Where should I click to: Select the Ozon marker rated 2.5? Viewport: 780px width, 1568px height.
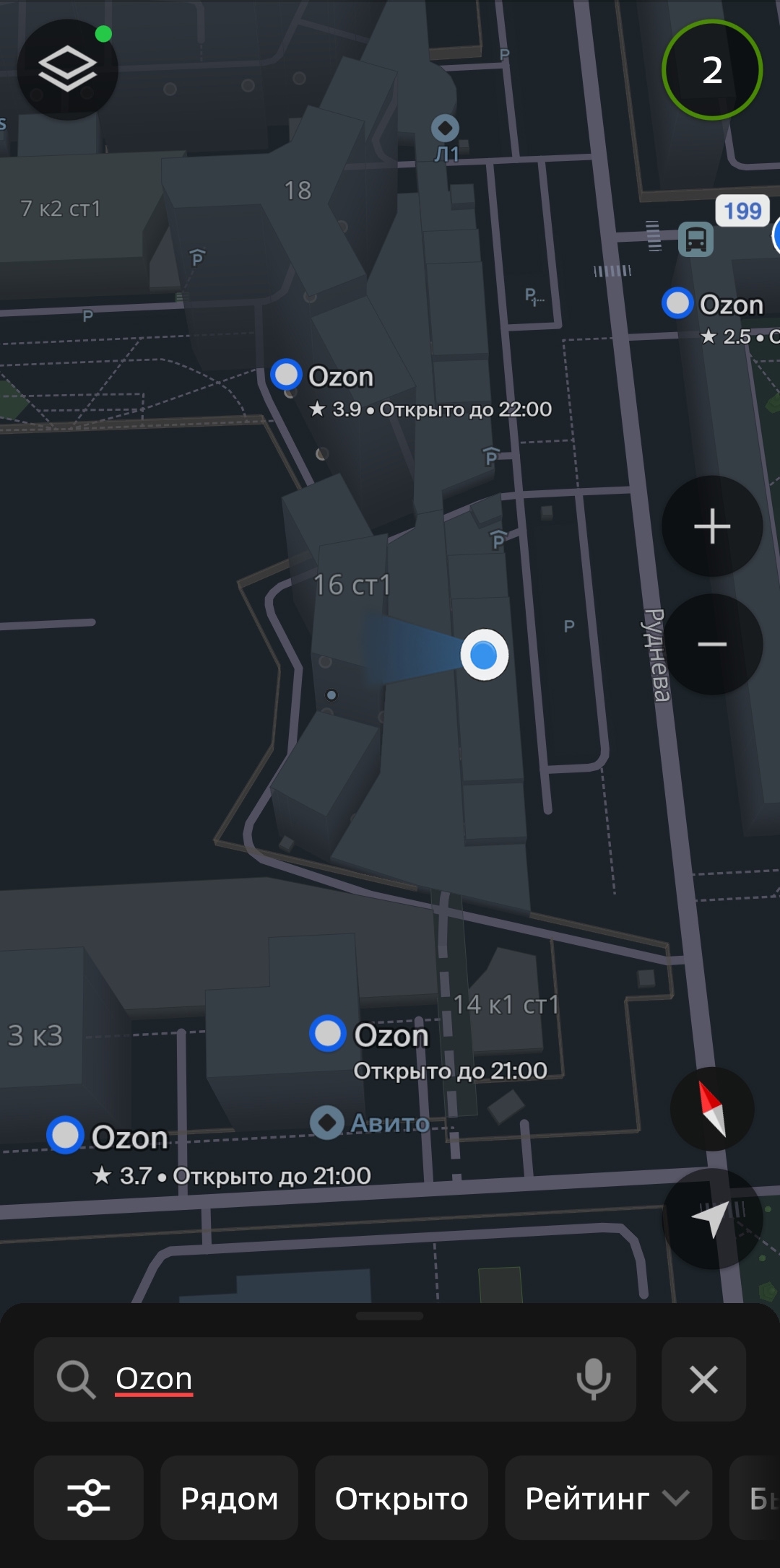point(678,303)
